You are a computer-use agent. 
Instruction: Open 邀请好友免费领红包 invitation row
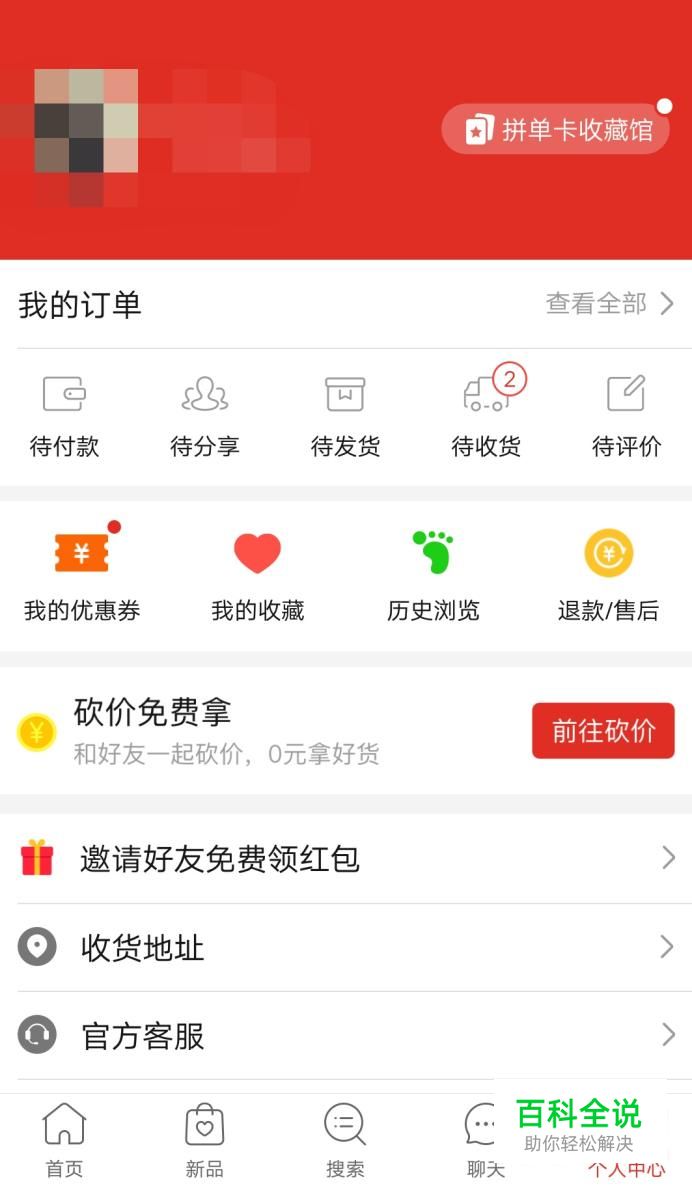point(346,858)
